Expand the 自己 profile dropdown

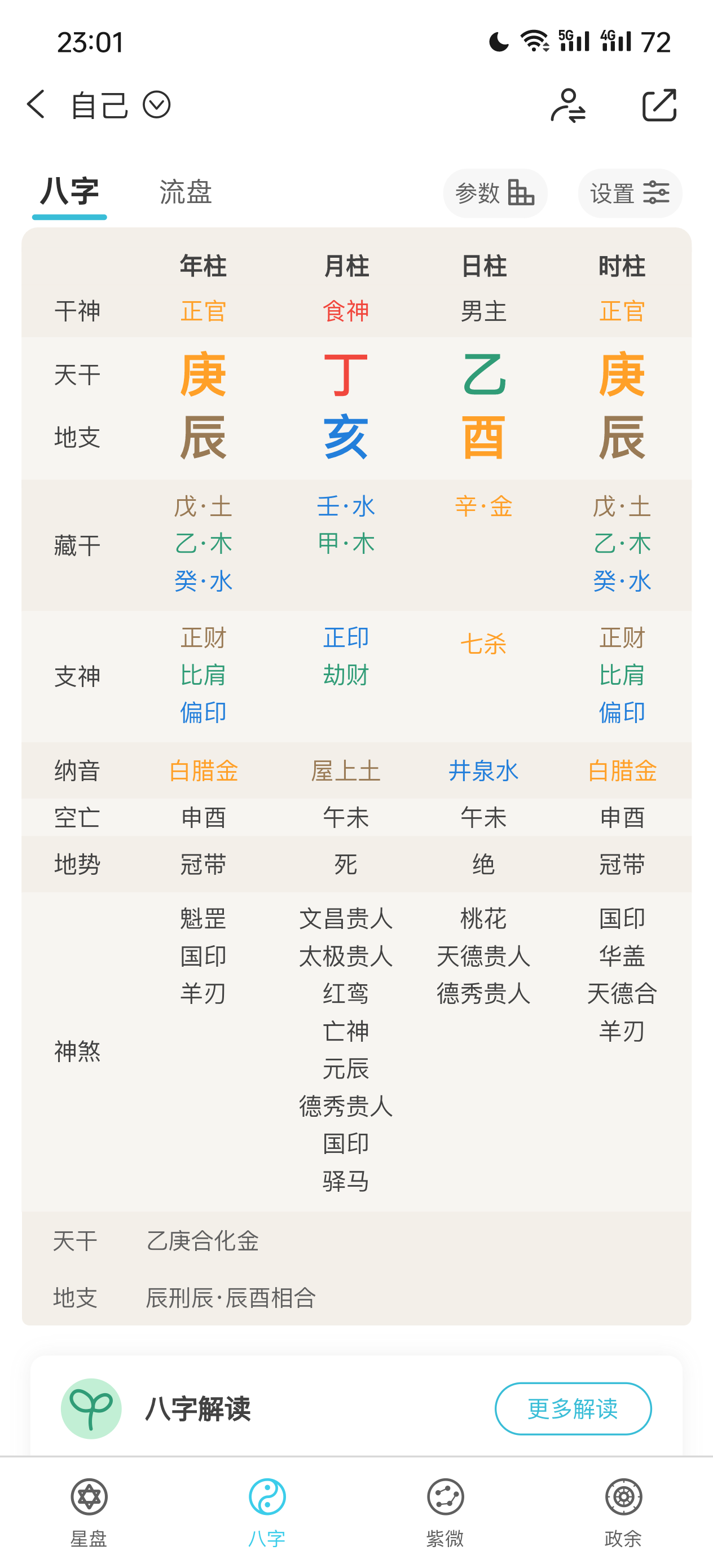[x=156, y=105]
